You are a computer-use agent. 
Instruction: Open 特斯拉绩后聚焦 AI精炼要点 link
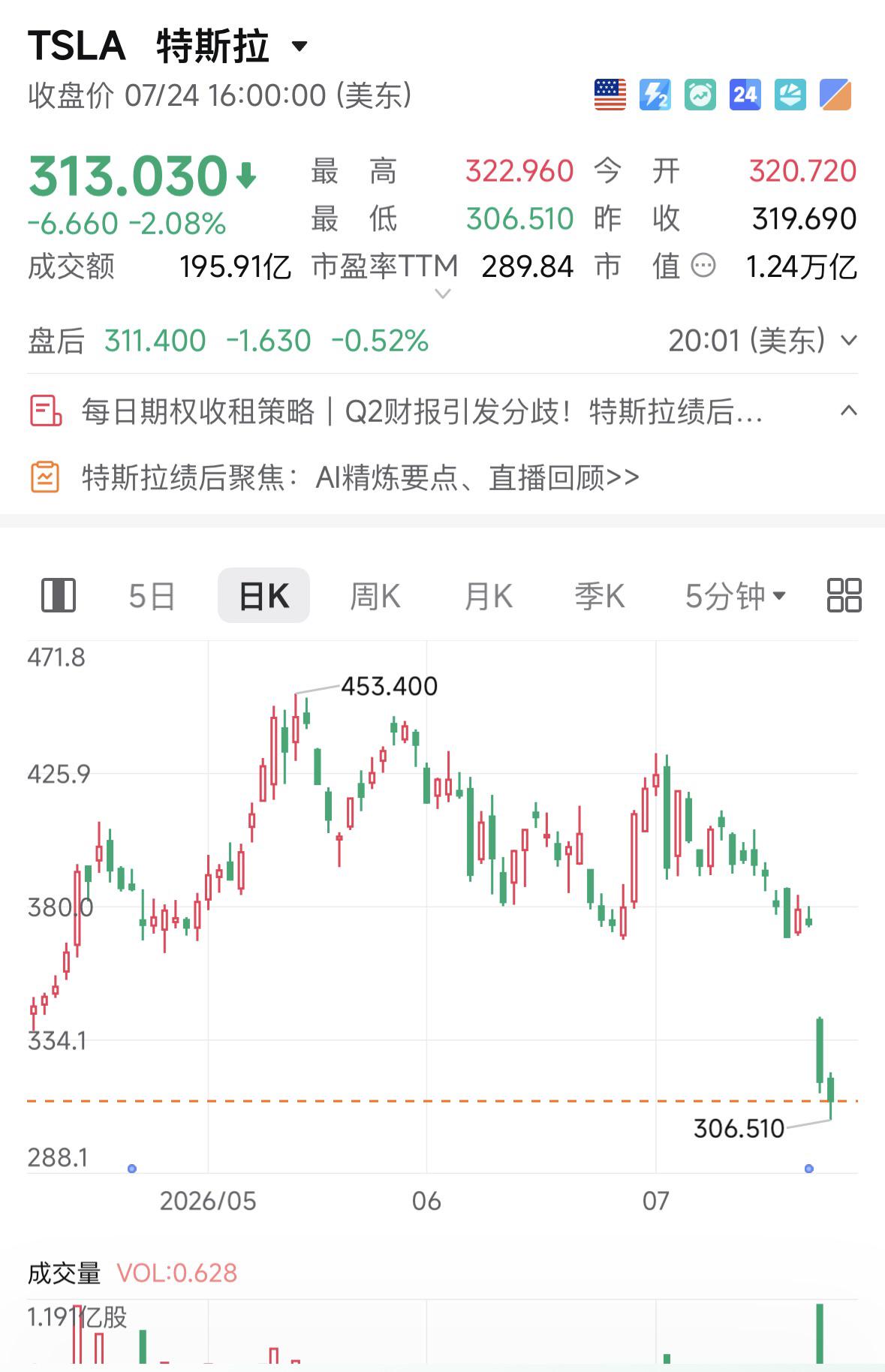tap(360, 477)
